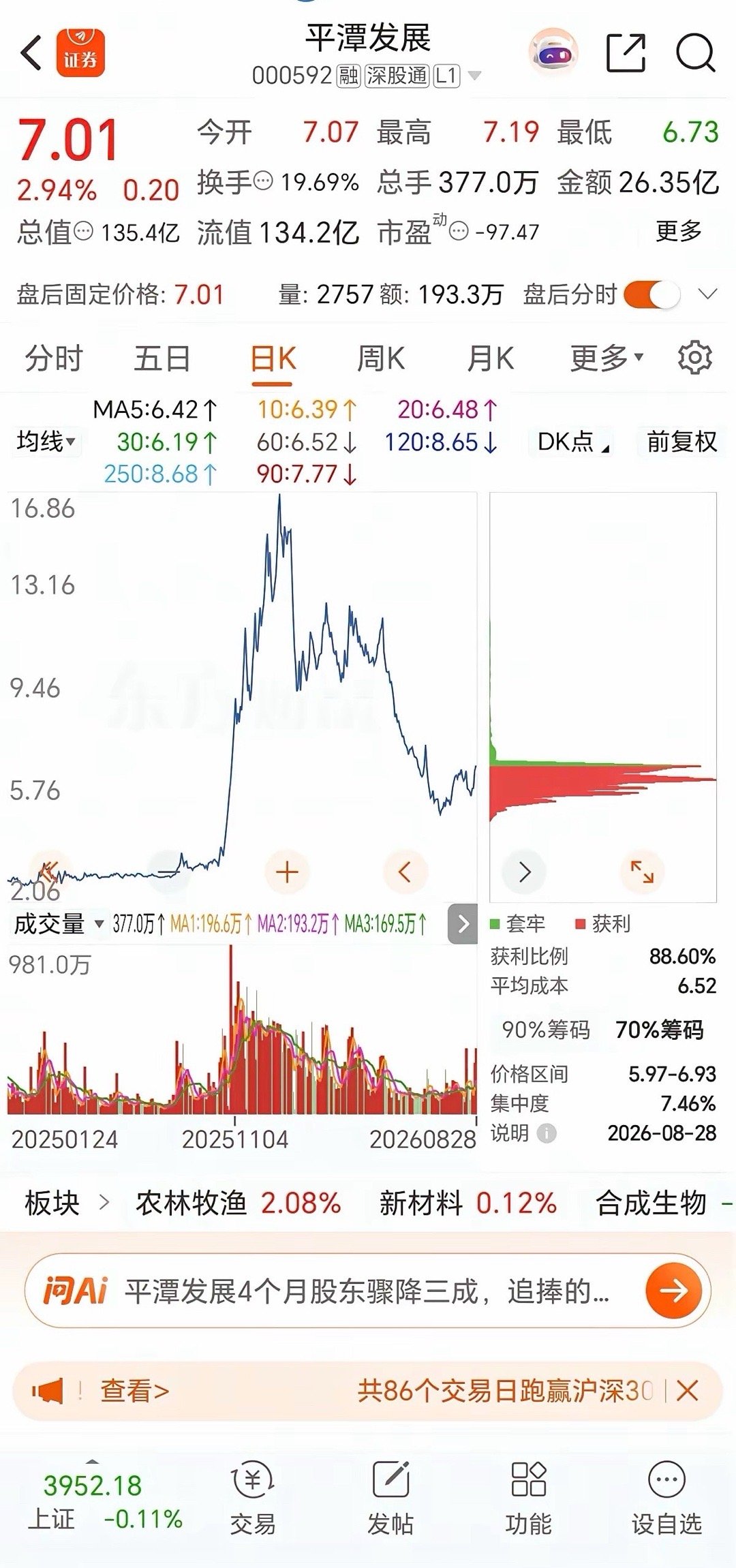This screenshot has height=1568, width=736.
Task: Select the 周K chart tab
Action: (x=381, y=358)
